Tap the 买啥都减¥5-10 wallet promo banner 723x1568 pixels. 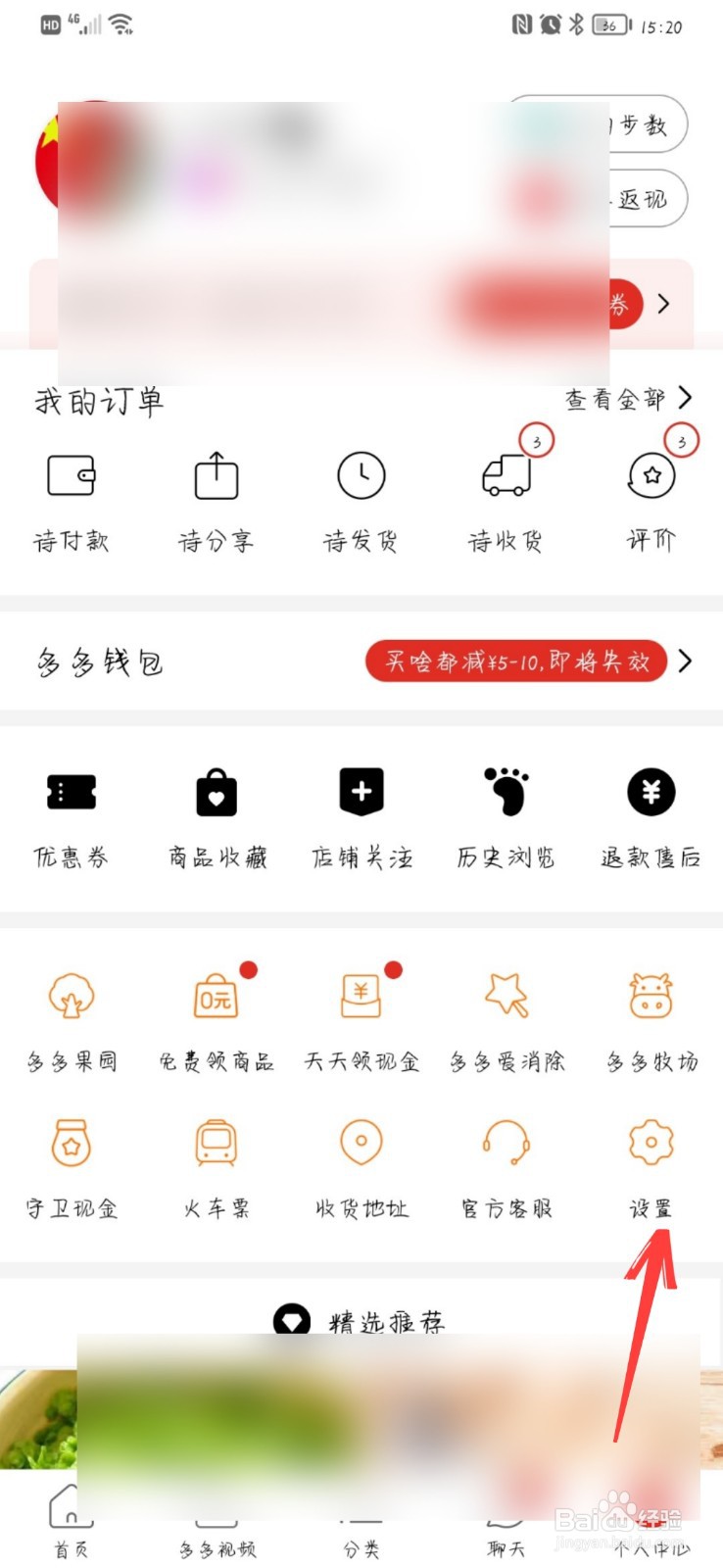(x=516, y=661)
